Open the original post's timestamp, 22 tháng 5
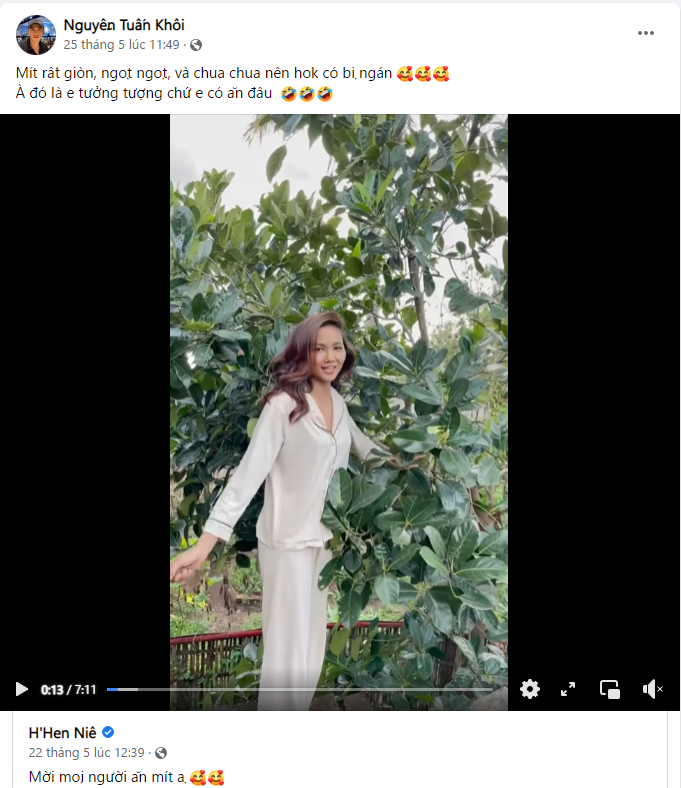Screen dimensions: 681x788 point(86,752)
